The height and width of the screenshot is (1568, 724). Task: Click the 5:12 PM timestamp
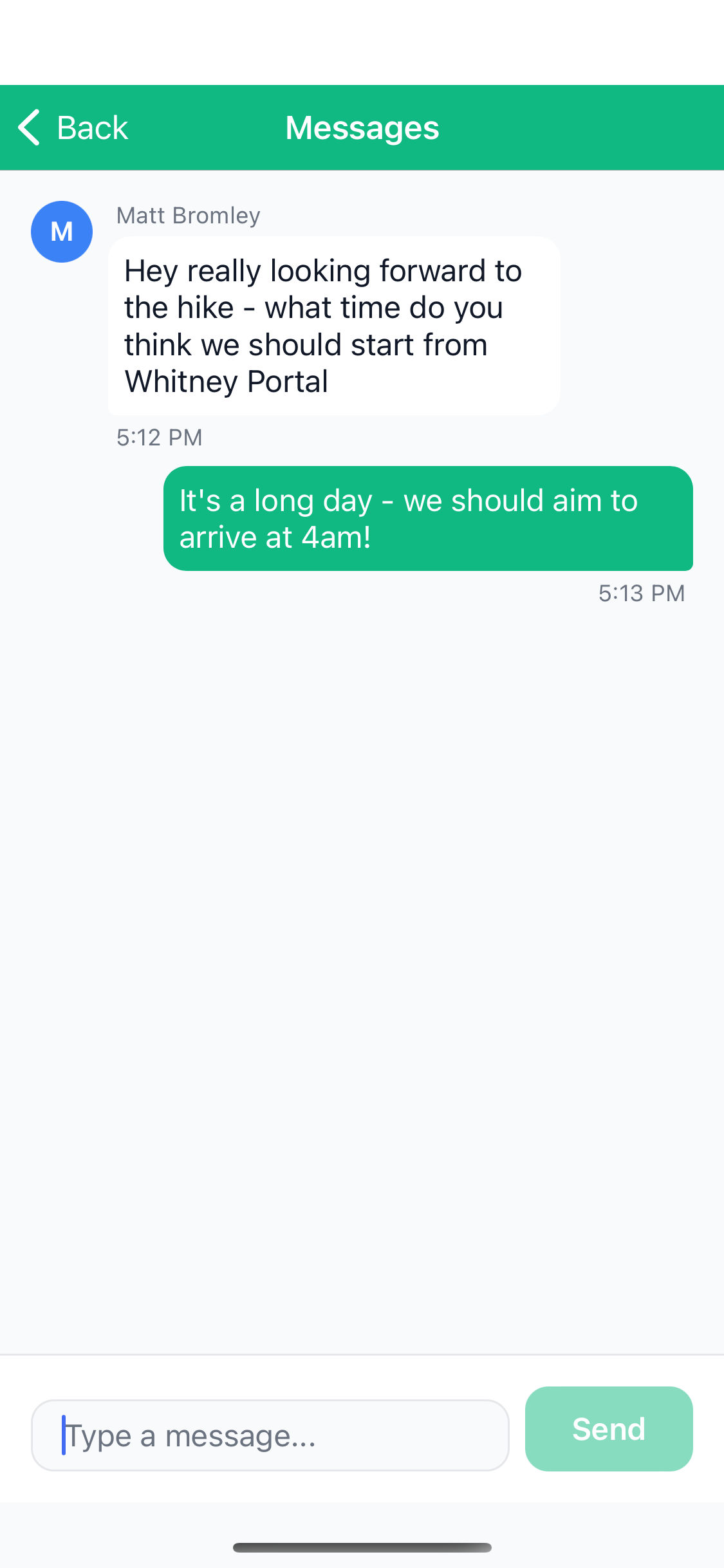[x=159, y=437]
